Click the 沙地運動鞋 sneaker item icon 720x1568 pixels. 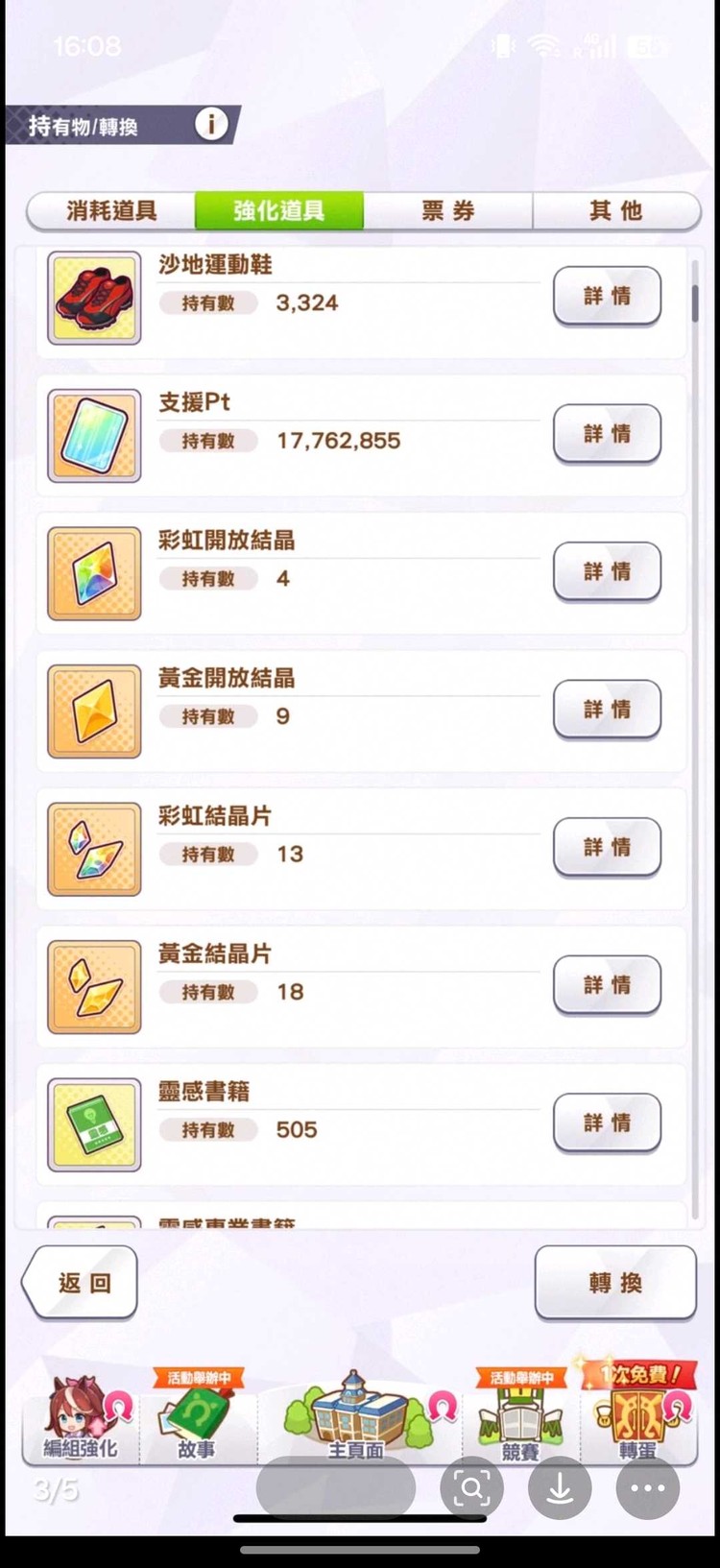93,298
